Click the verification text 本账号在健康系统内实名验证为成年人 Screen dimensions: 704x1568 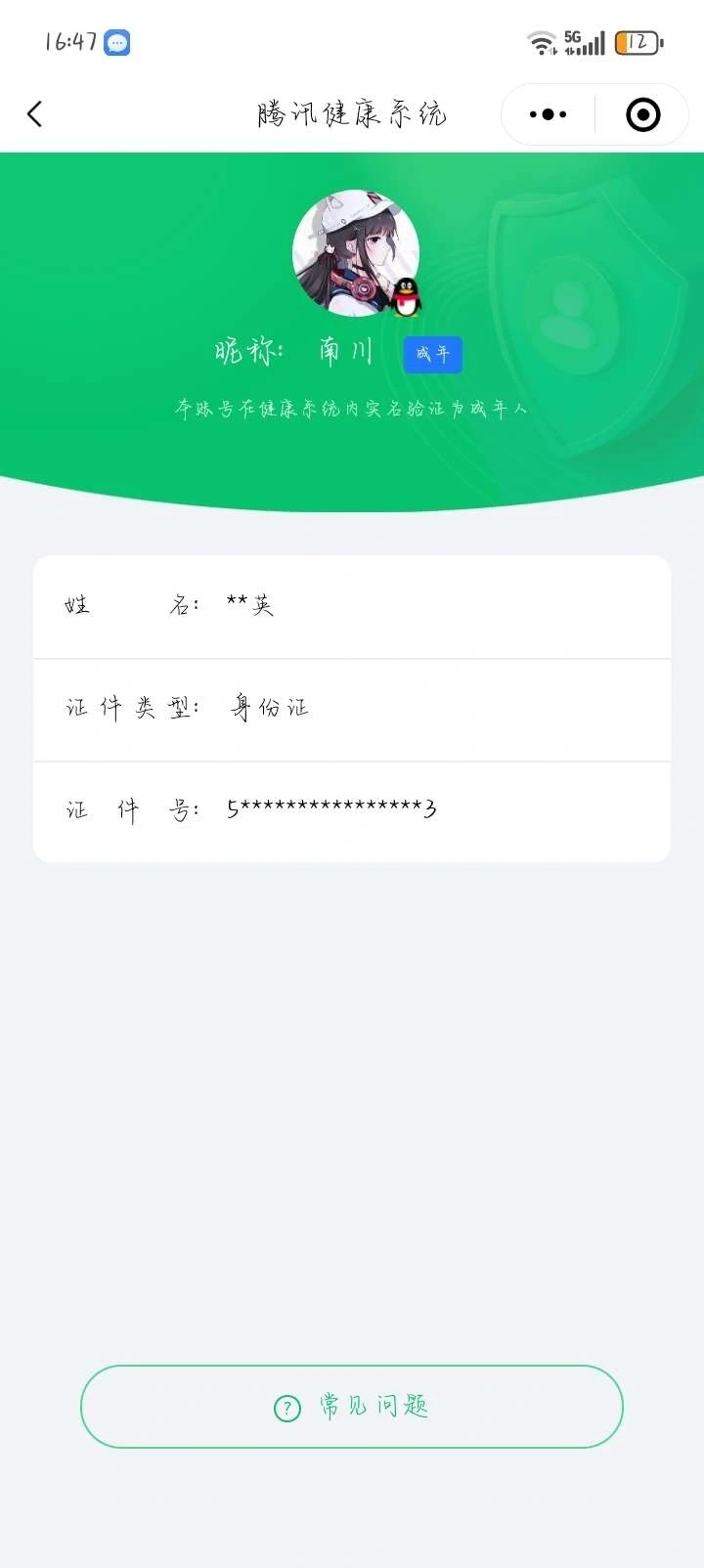(x=352, y=408)
